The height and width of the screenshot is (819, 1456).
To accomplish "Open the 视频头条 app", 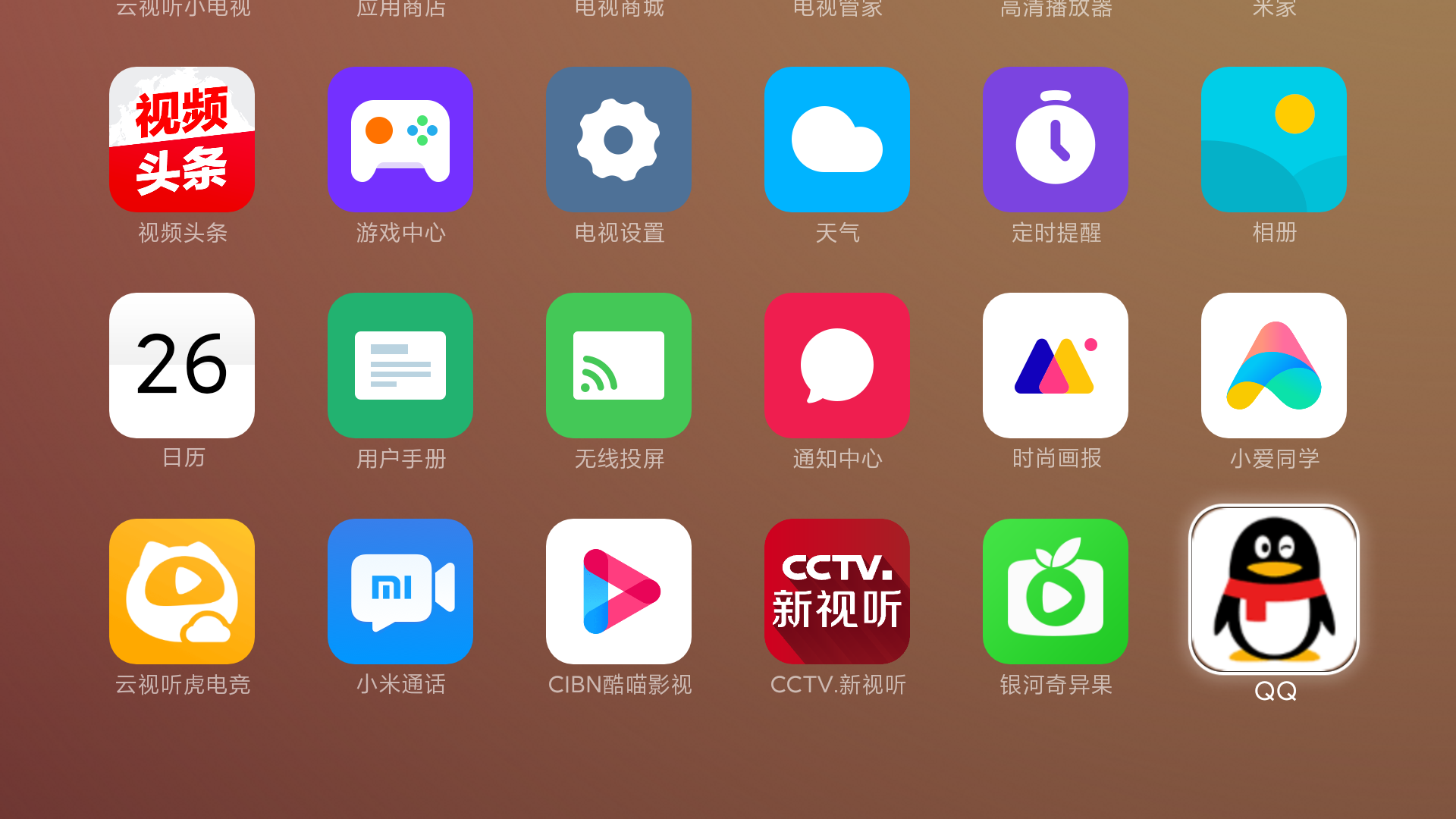I will (x=182, y=140).
